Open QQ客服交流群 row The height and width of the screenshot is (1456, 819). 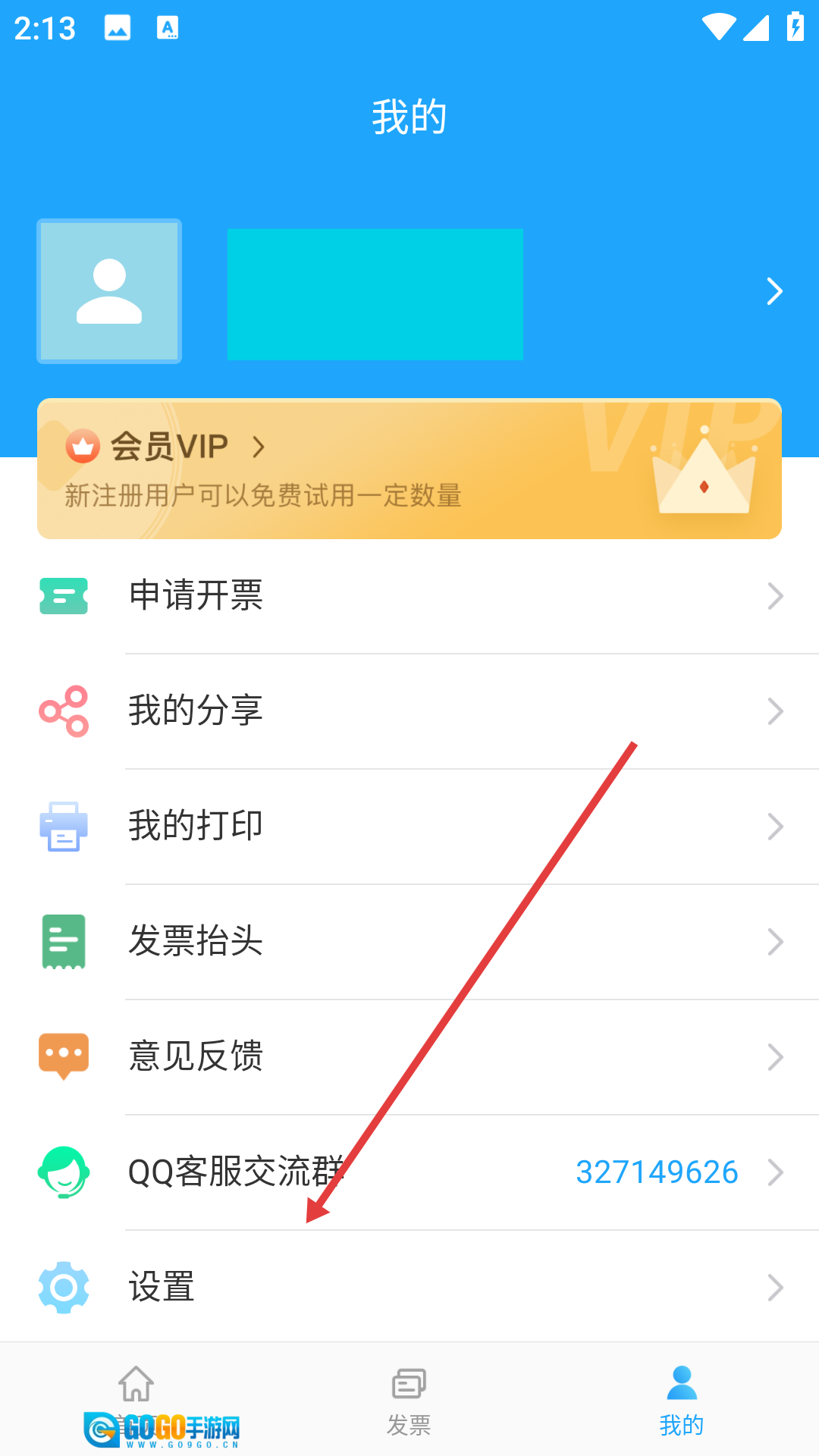(x=409, y=1172)
